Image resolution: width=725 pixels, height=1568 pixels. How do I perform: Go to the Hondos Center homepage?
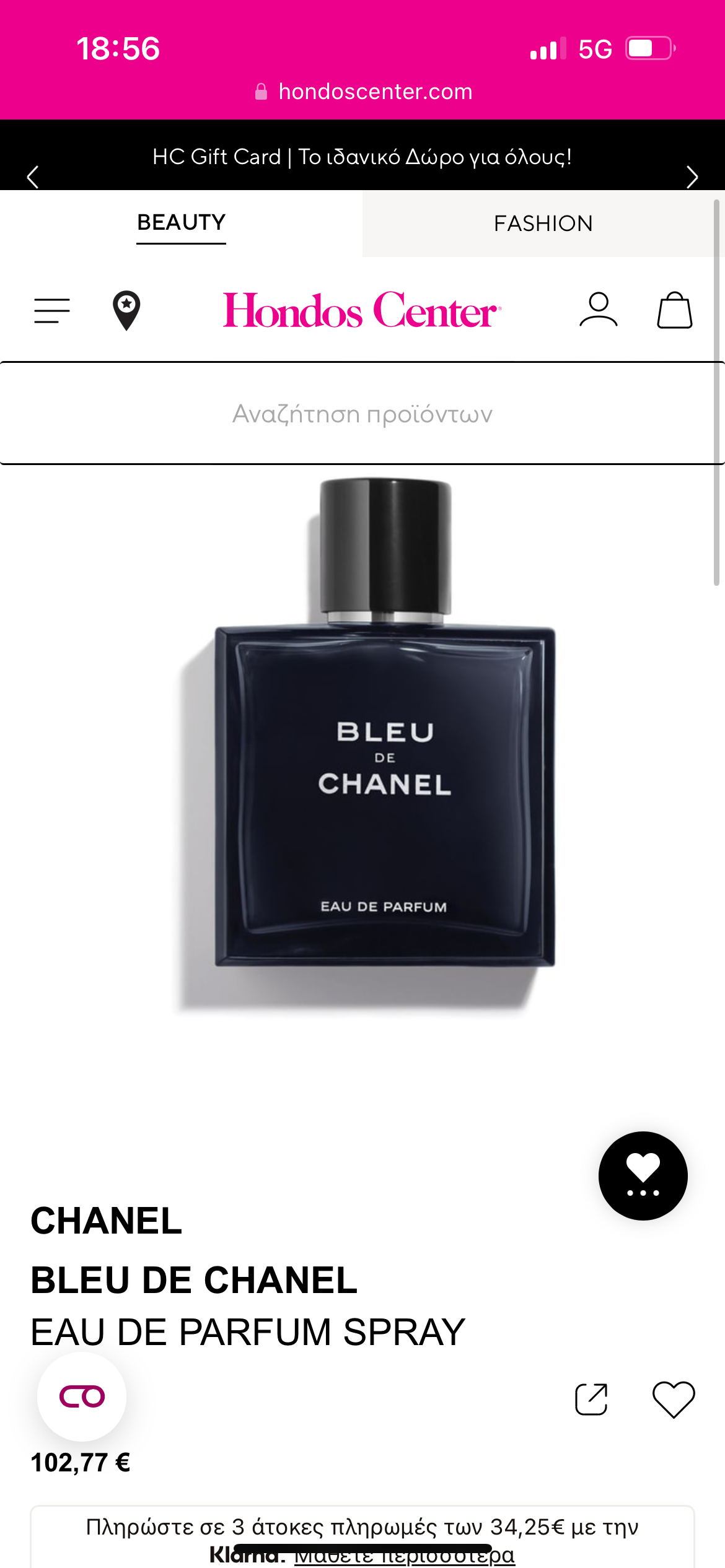[x=362, y=310]
